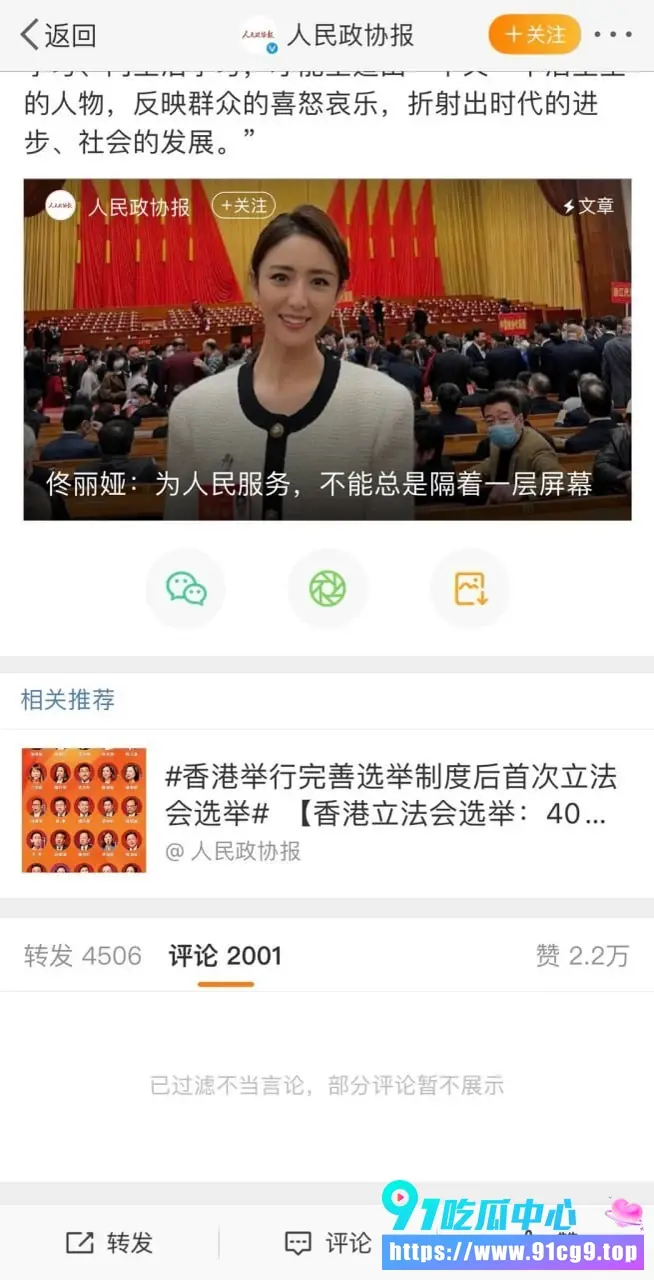
Task: Follow 人民政协报 with the orange 关注 button
Action: (x=534, y=35)
